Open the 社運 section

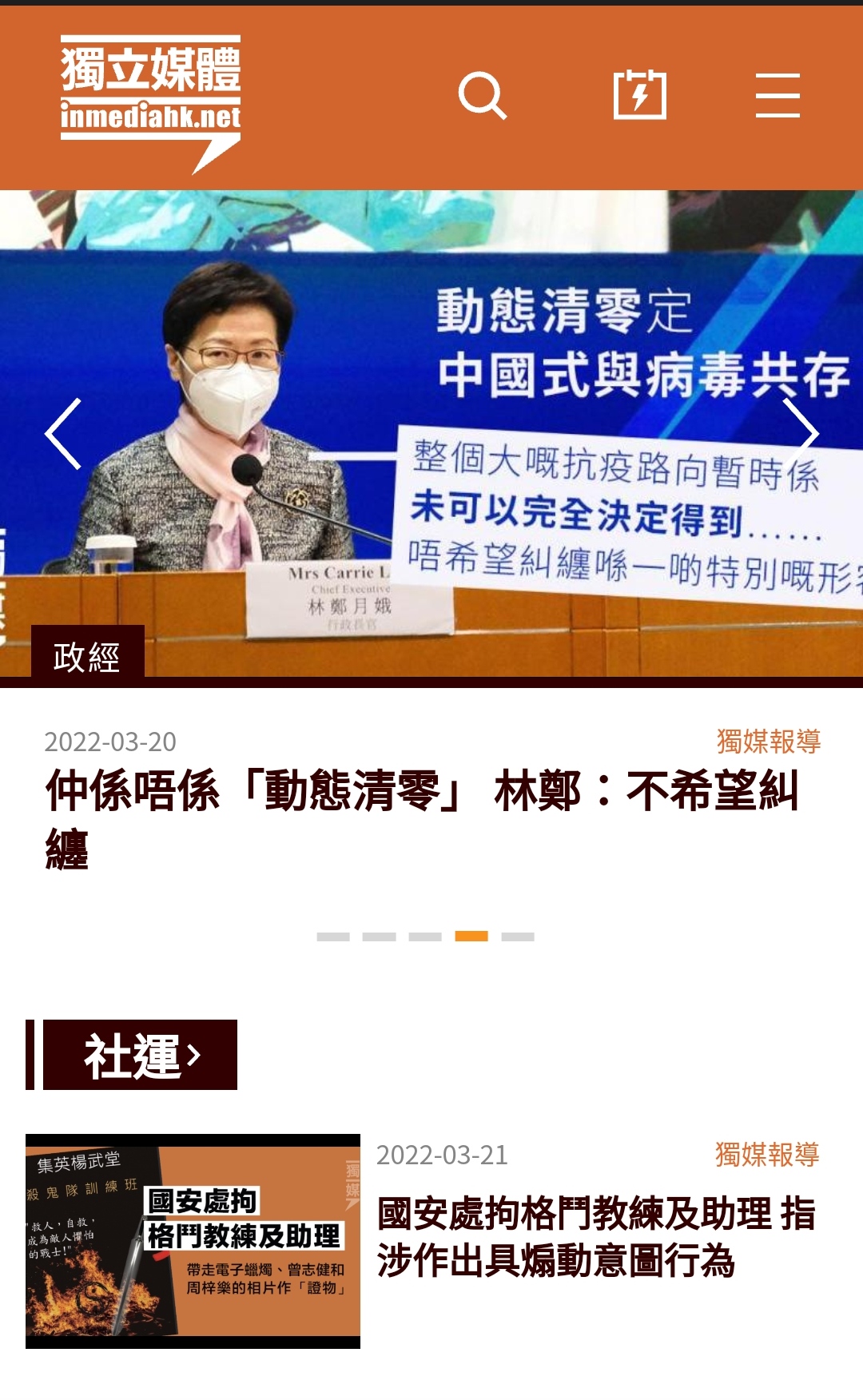[x=140, y=1055]
